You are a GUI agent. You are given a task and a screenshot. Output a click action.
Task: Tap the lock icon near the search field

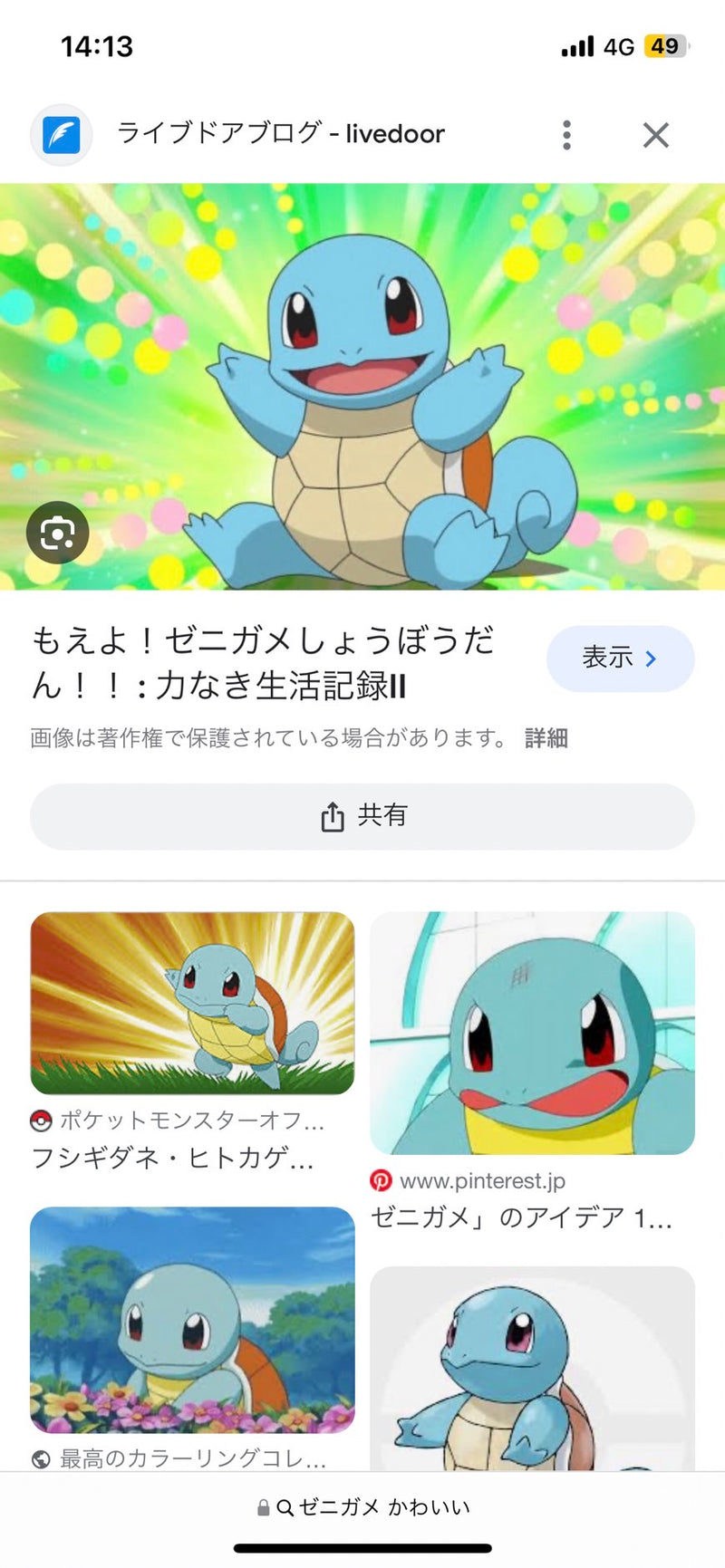click(x=264, y=1506)
